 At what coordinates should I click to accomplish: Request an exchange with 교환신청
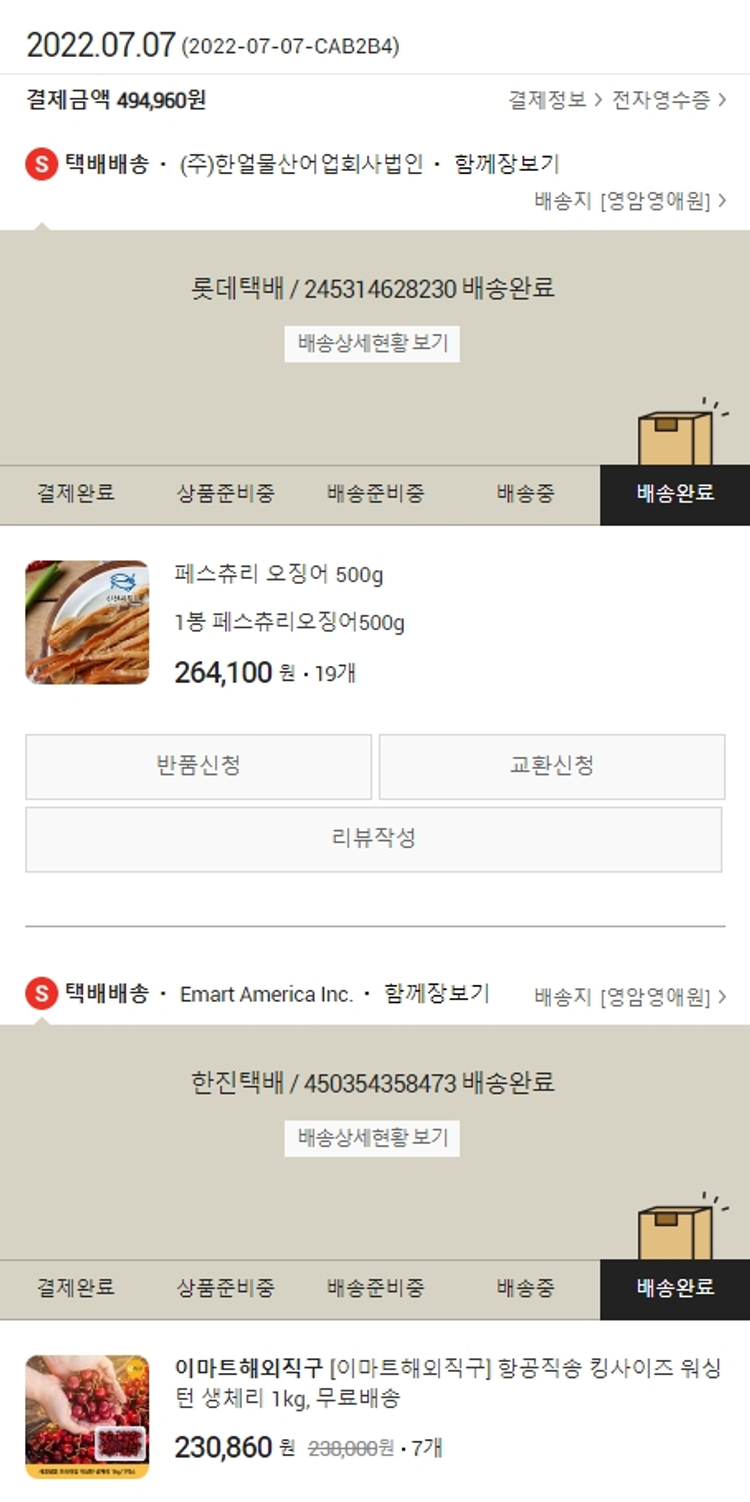(551, 766)
